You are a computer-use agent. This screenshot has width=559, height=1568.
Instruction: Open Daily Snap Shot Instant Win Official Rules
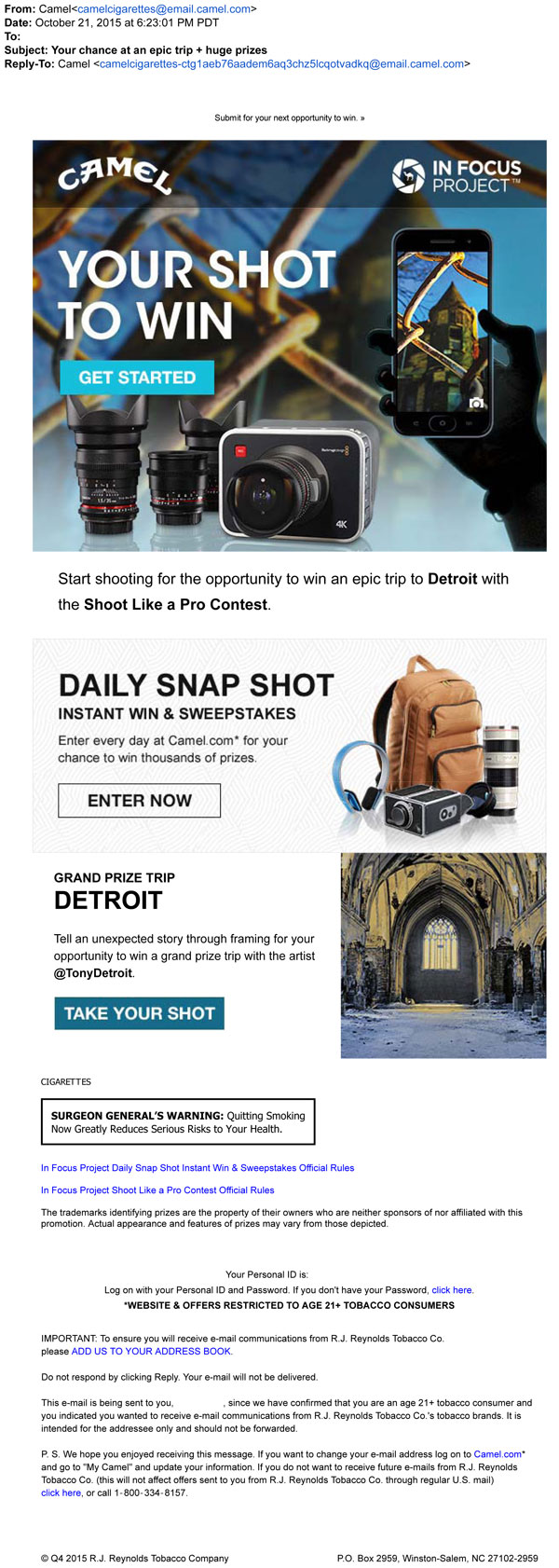(198, 1167)
